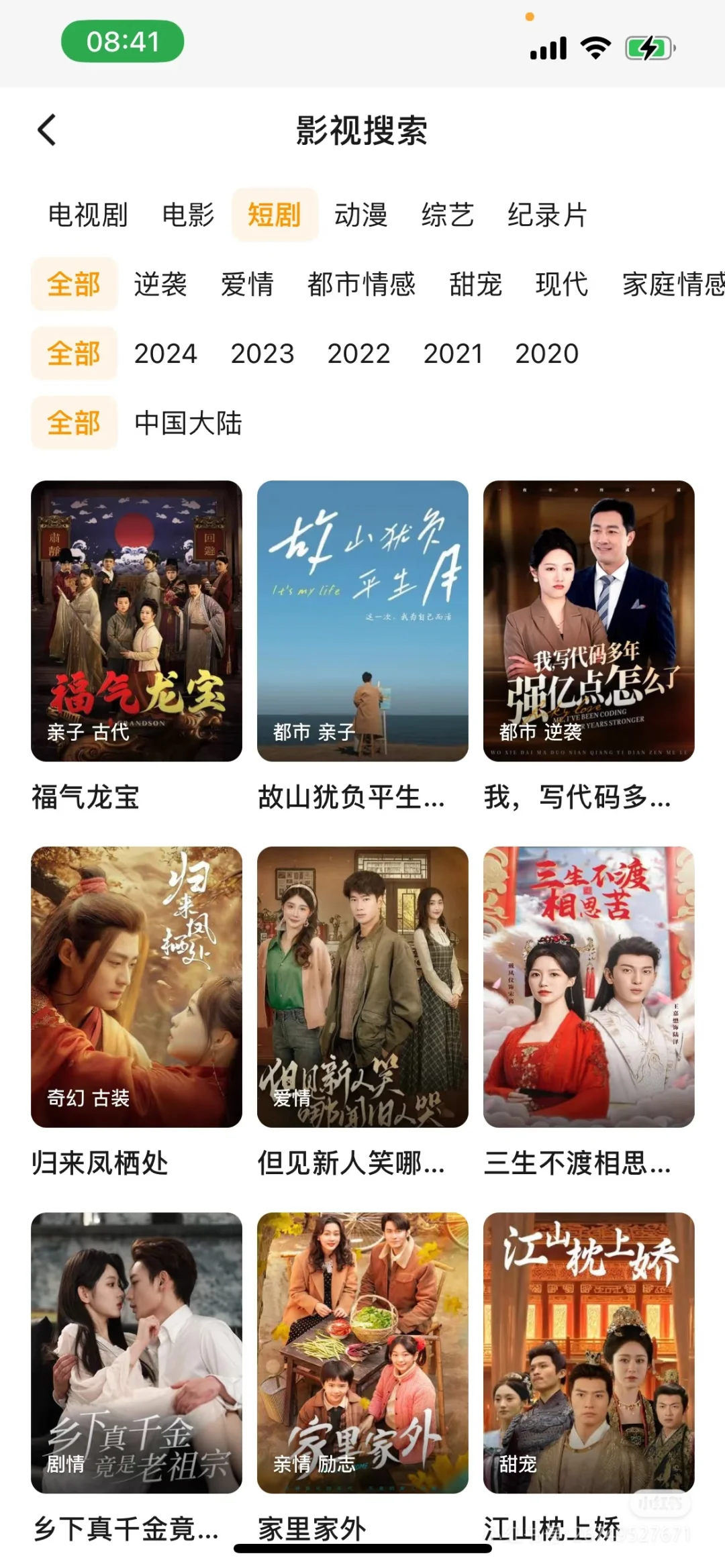Filter results to year 2024
Image resolution: width=725 pixels, height=1568 pixels.
pos(165,354)
